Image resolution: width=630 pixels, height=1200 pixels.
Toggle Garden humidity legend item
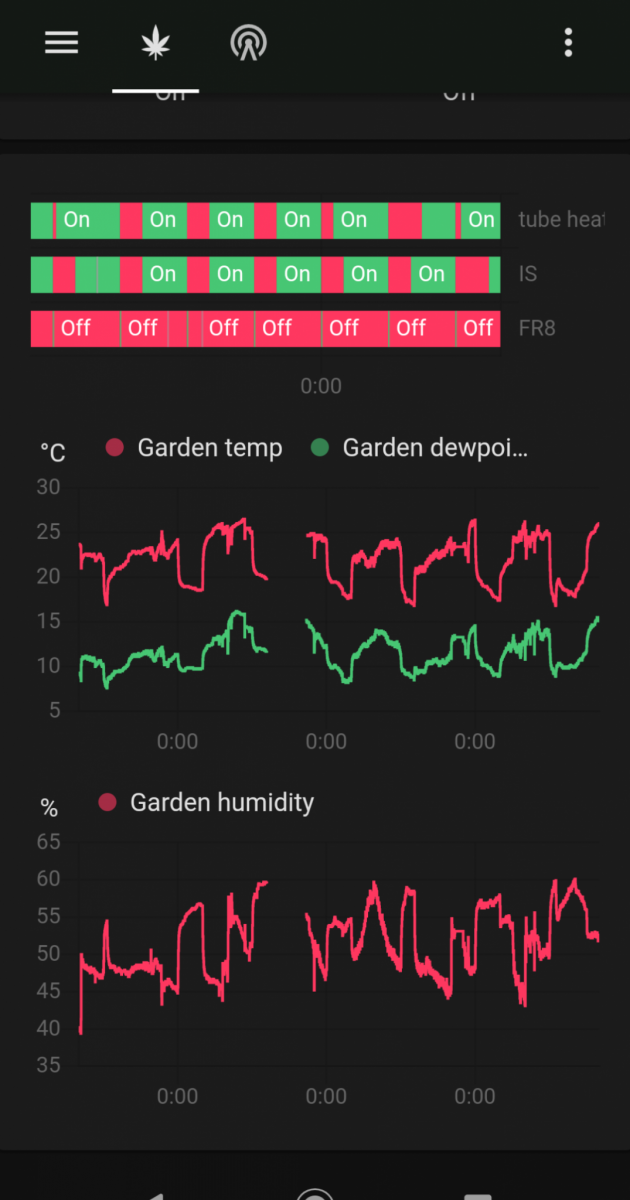coord(208,802)
